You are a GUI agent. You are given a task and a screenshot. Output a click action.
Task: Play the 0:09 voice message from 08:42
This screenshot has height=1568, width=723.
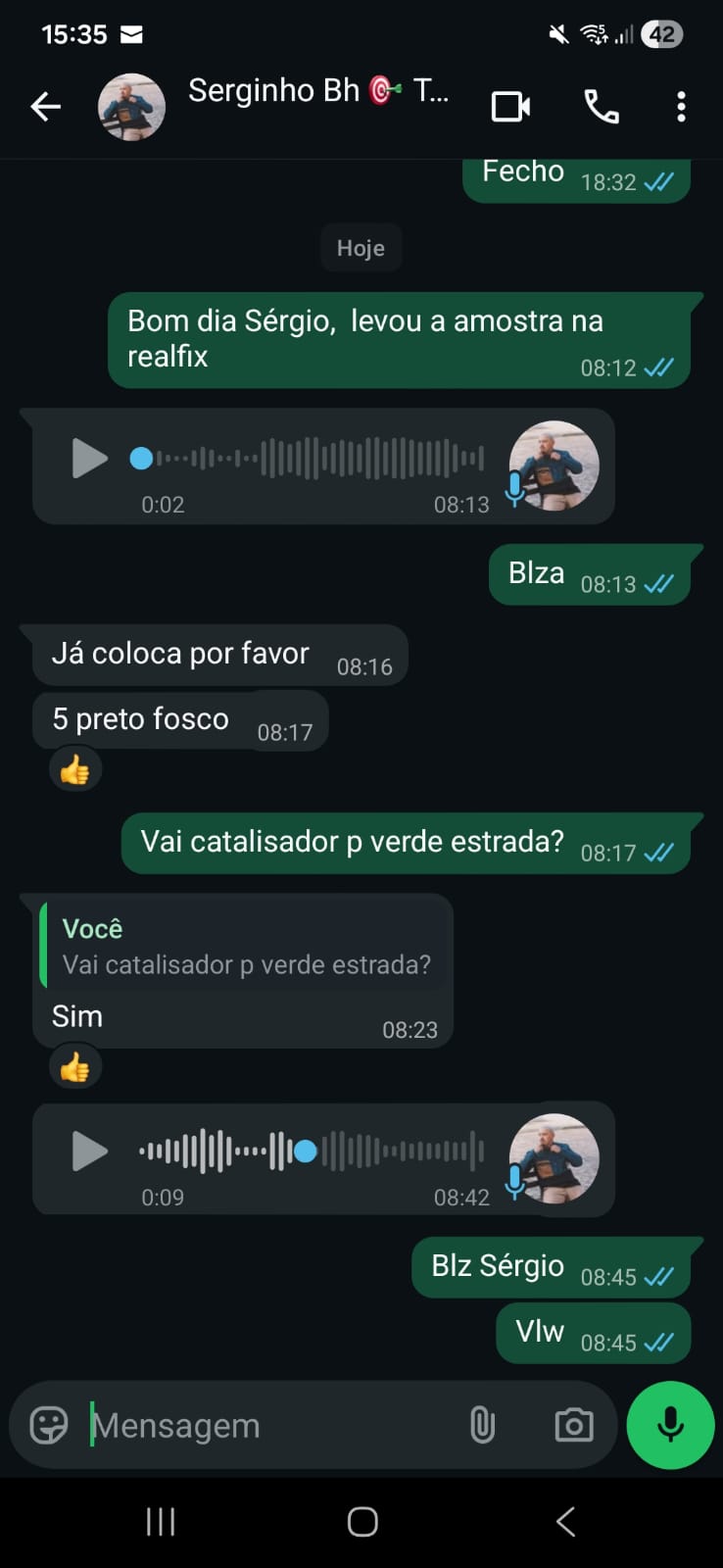89,1151
